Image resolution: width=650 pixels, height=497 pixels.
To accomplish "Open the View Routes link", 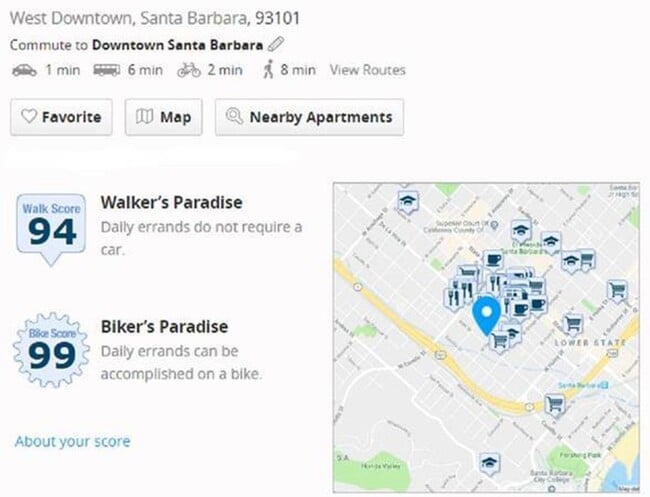I will click(x=367, y=70).
